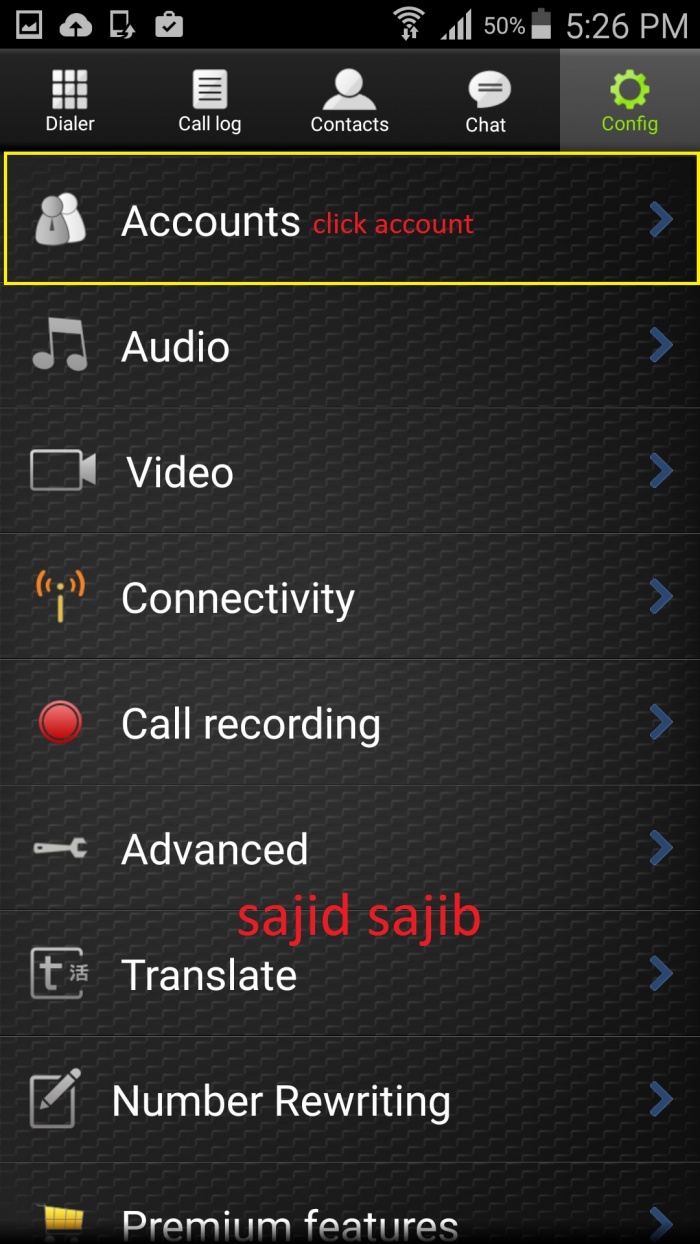Go to the Contacts tab
The width and height of the screenshot is (700, 1244).
point(349,101)
